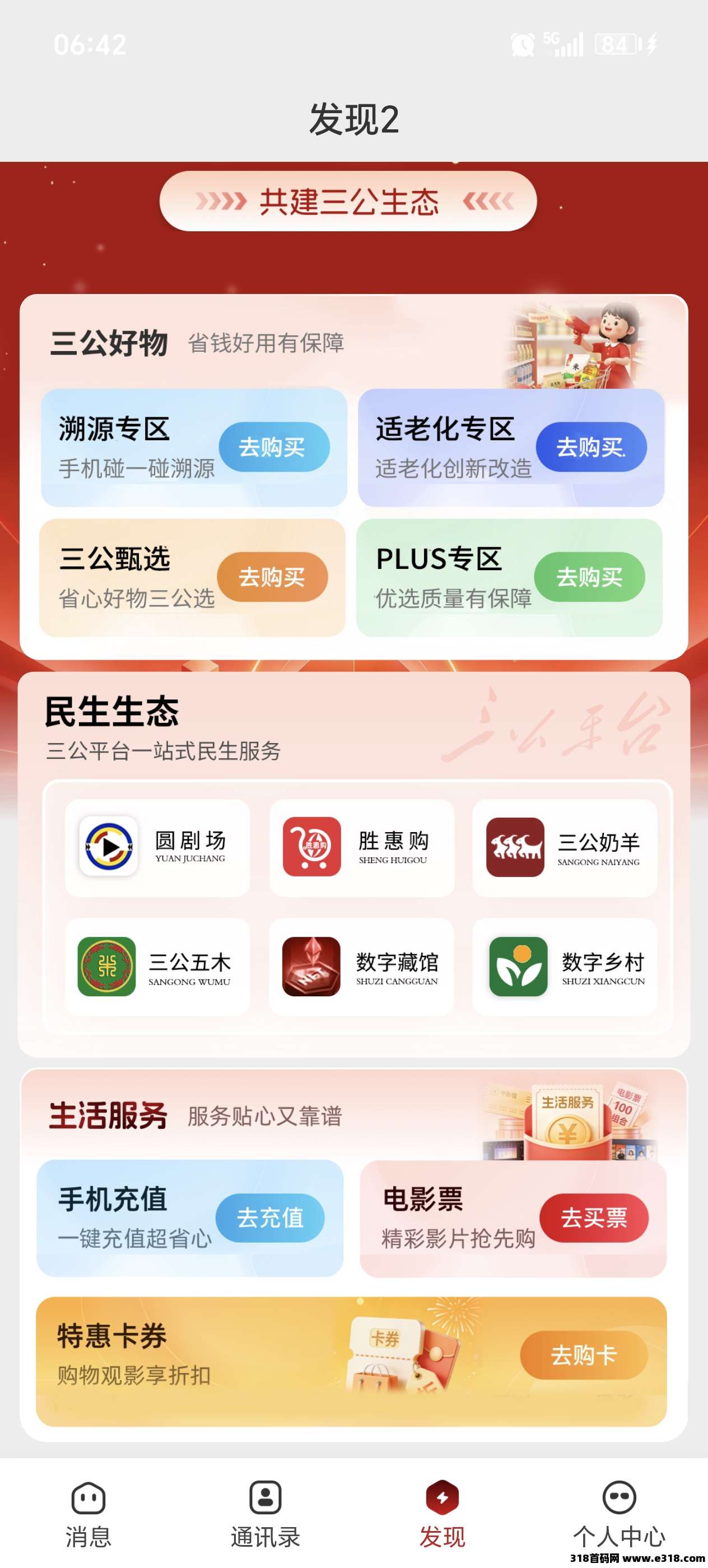The width and height of the screenshot is (708, 1568).
Task: Tap 去购买 in the 溯源专区 card
Action: click(x=274, y=447)
